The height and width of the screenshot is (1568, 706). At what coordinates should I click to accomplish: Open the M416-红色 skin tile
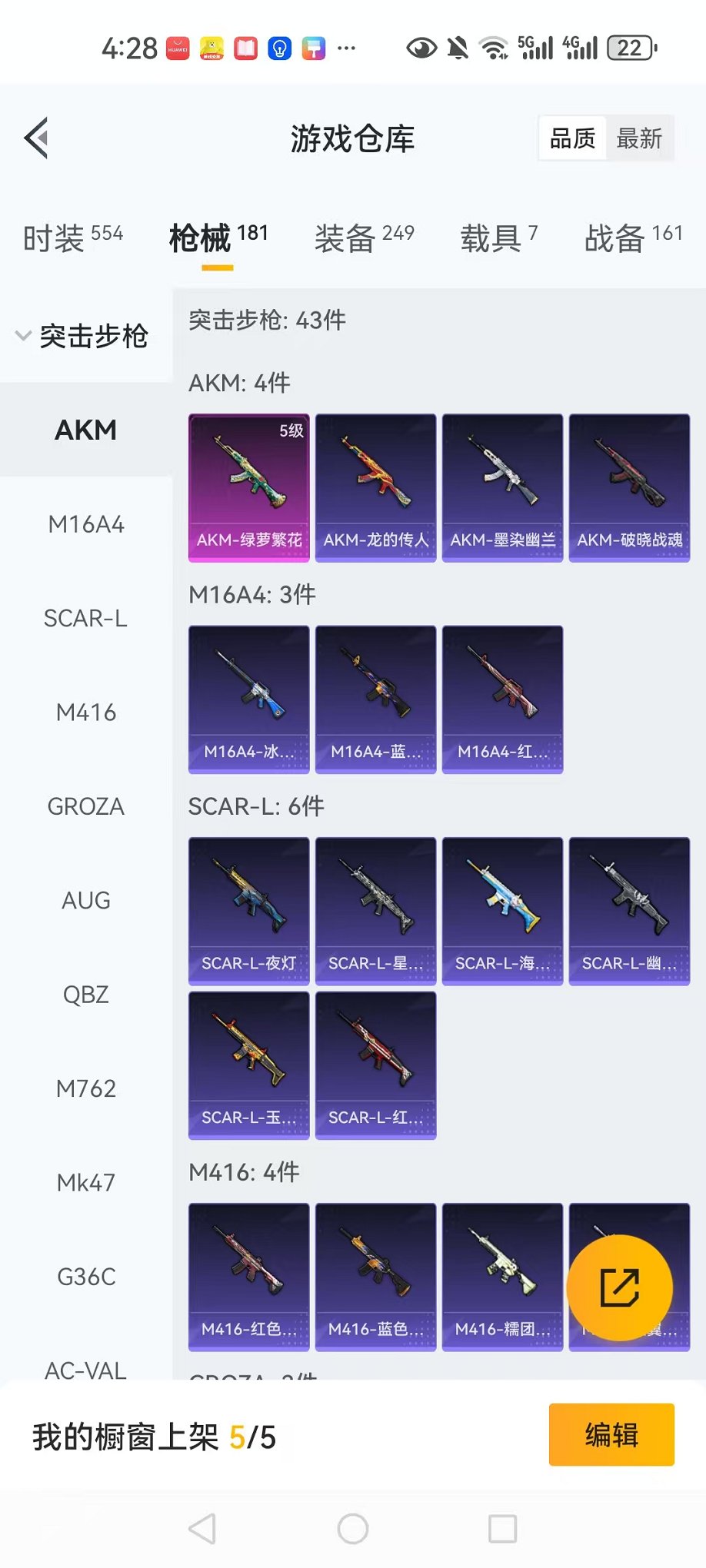[x=249, y=1277]
